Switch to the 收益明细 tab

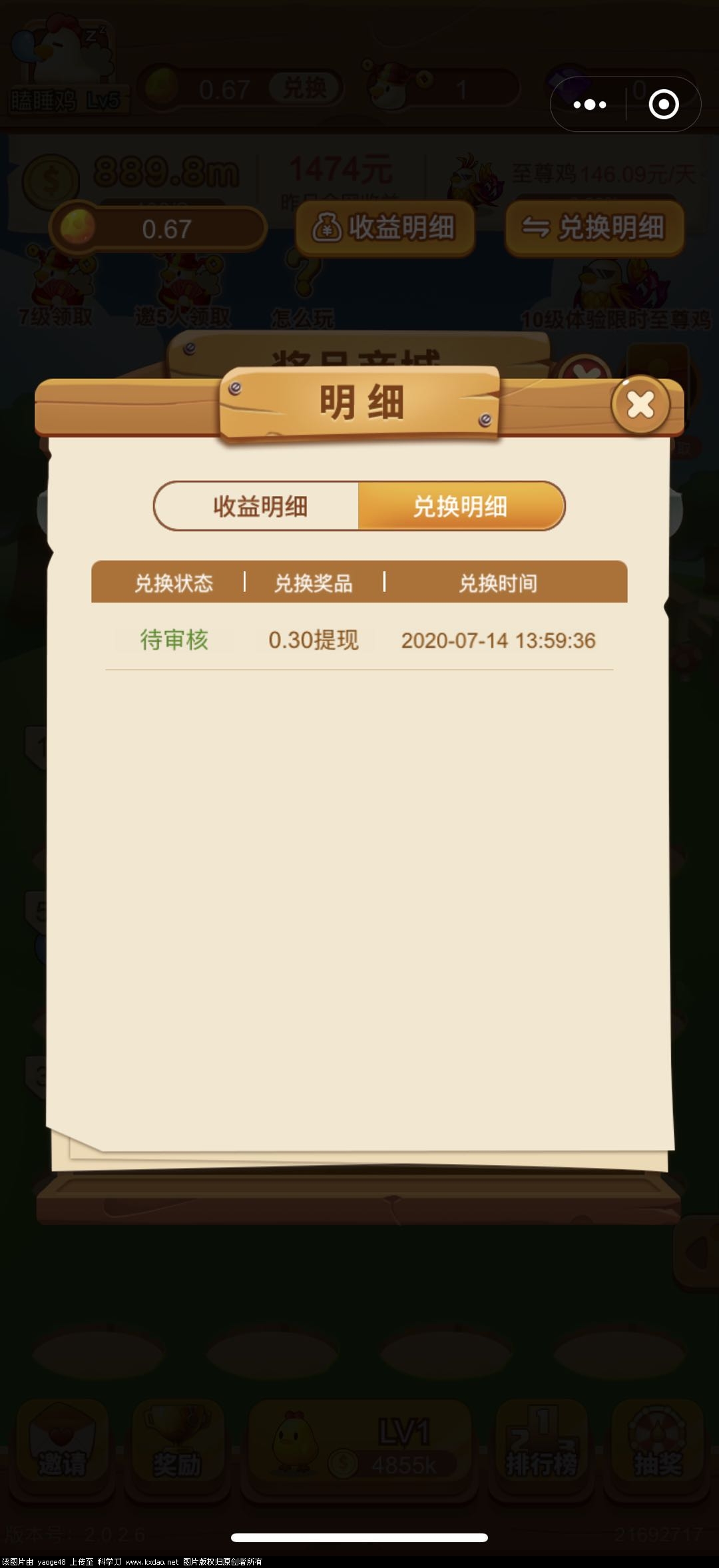click(258, 508)
